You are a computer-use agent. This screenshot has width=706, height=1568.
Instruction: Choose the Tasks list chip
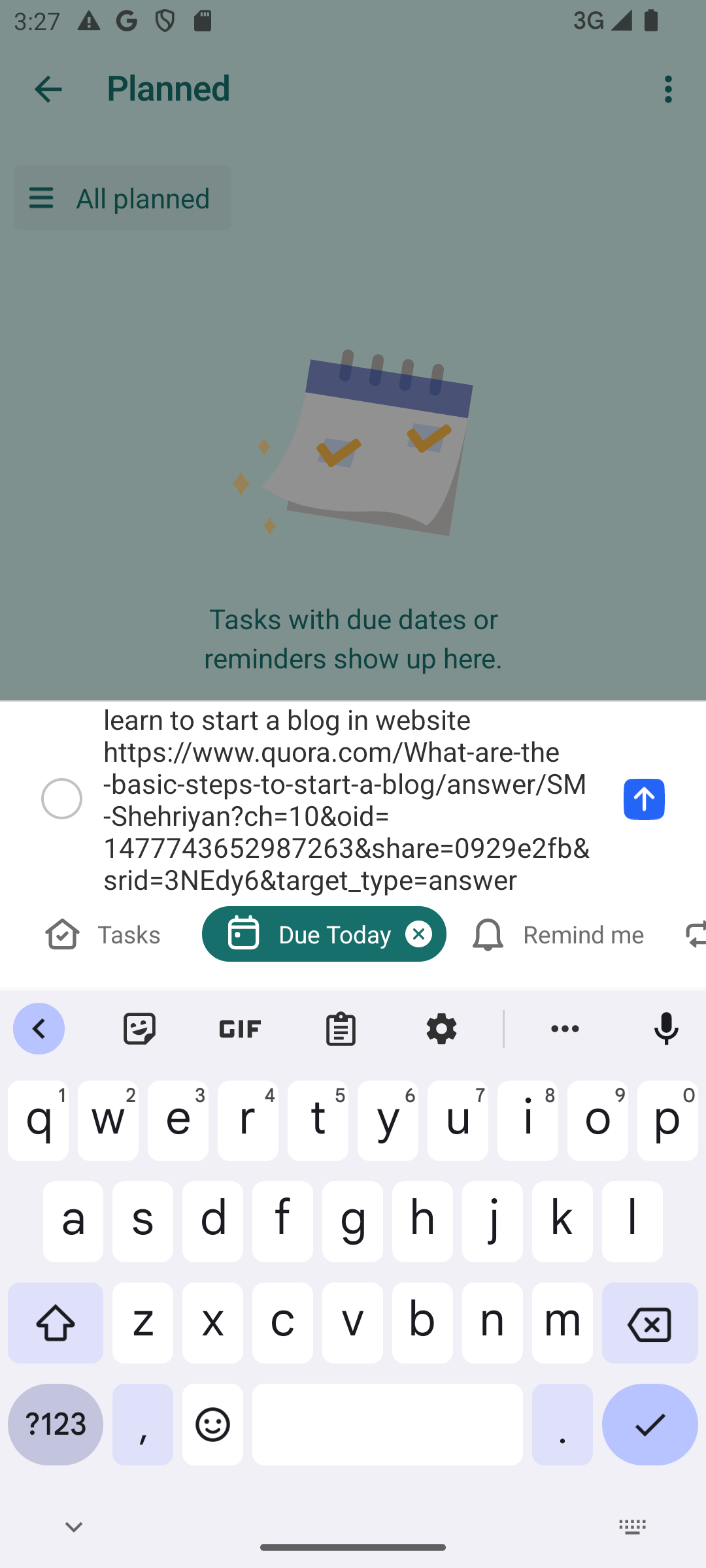pos(103,934)
